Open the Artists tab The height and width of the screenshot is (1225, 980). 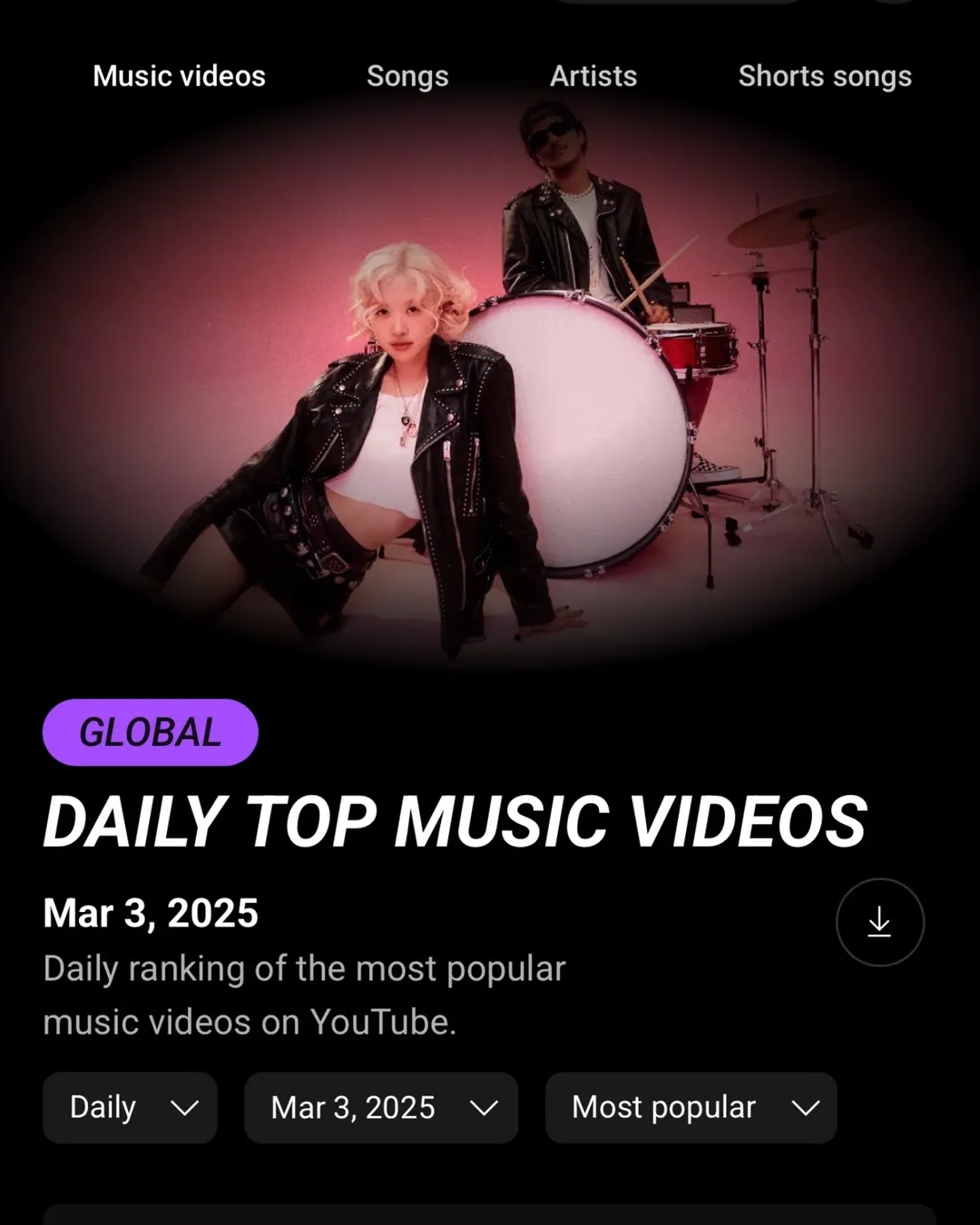tap(593, 76)
